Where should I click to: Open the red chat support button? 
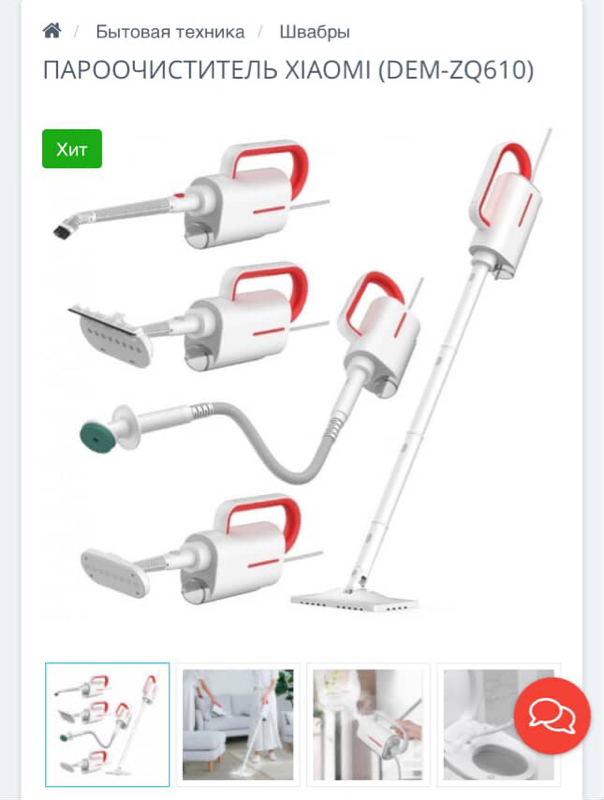(552, 715)
